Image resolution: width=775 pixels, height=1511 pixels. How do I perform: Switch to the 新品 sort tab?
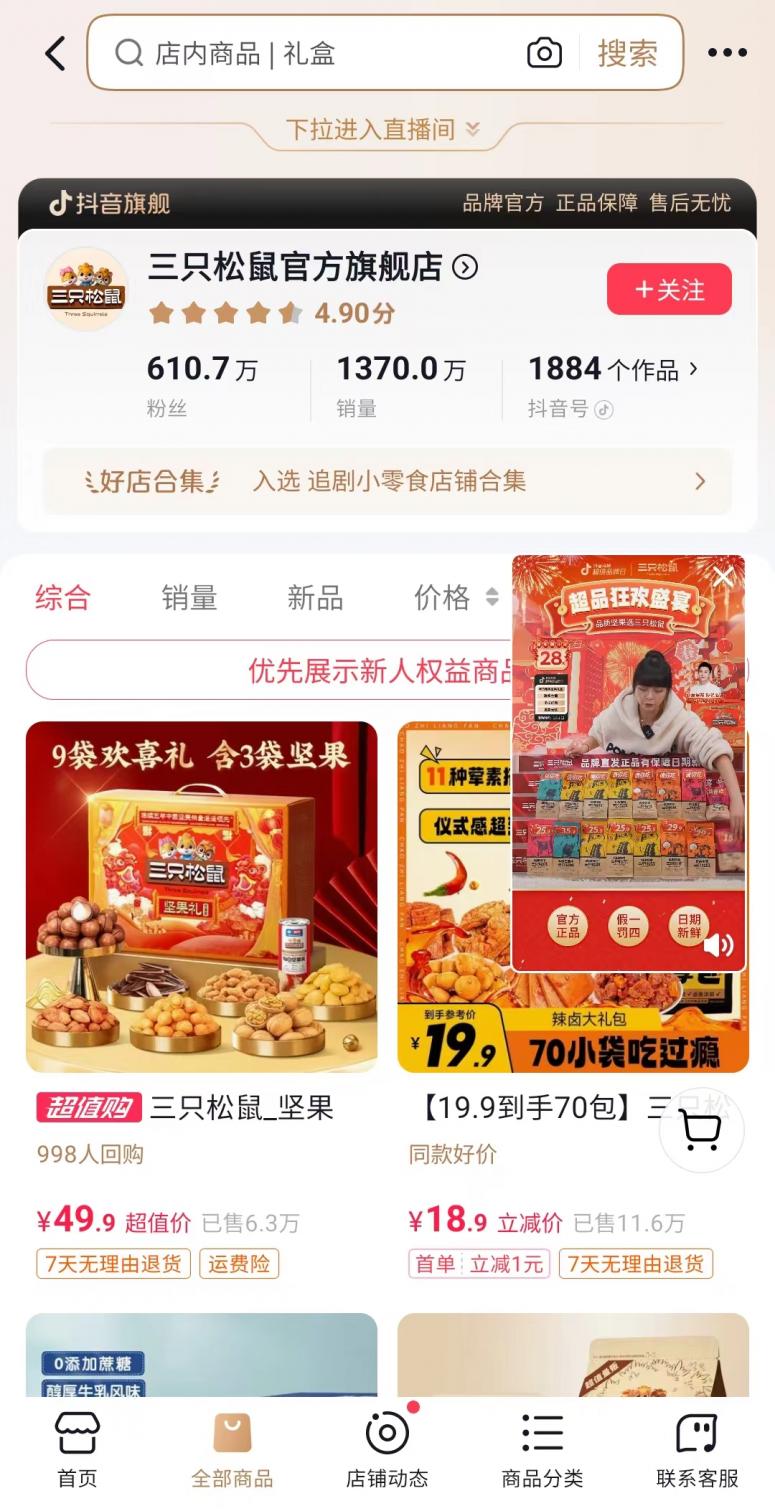[315, 598]
